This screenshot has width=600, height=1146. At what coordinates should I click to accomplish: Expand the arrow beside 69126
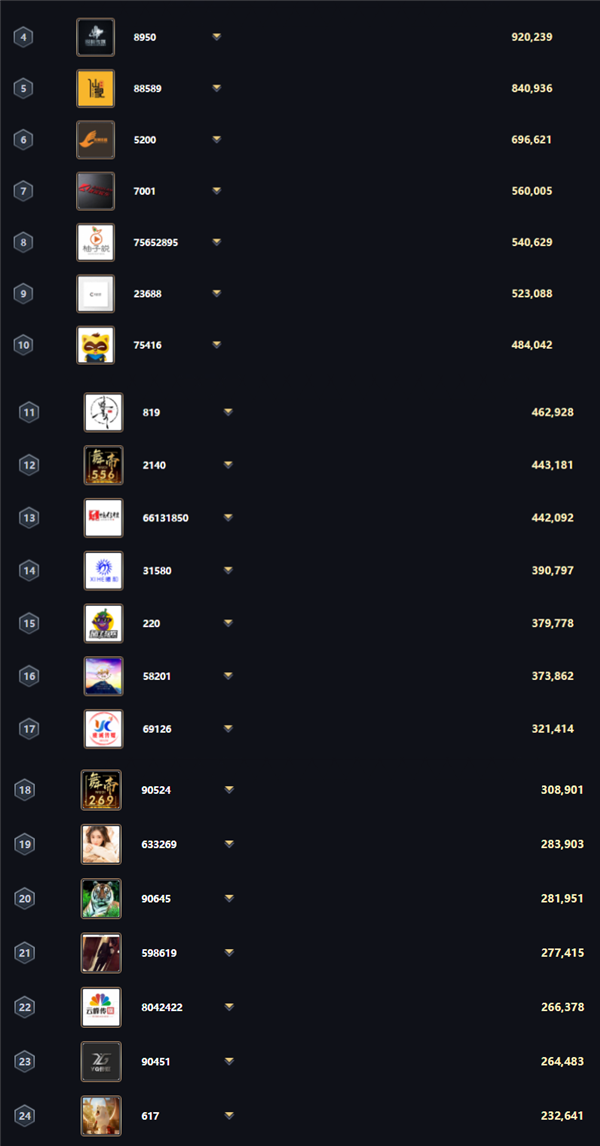point(228,729)
